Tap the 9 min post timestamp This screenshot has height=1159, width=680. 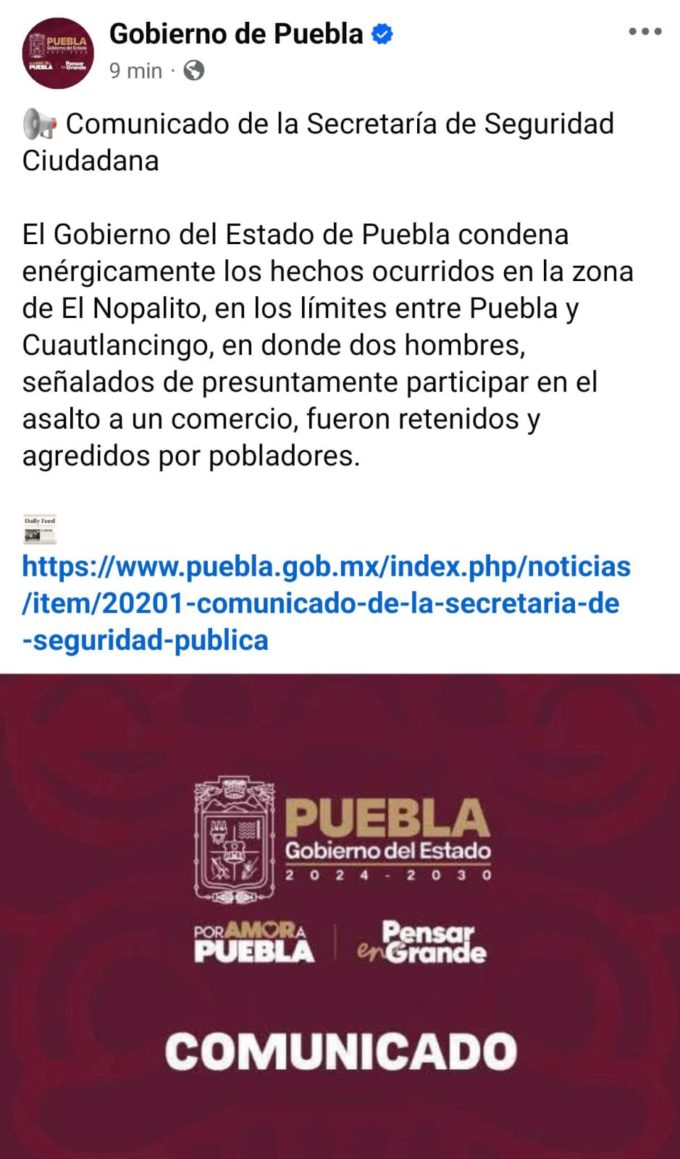[135, 70]
